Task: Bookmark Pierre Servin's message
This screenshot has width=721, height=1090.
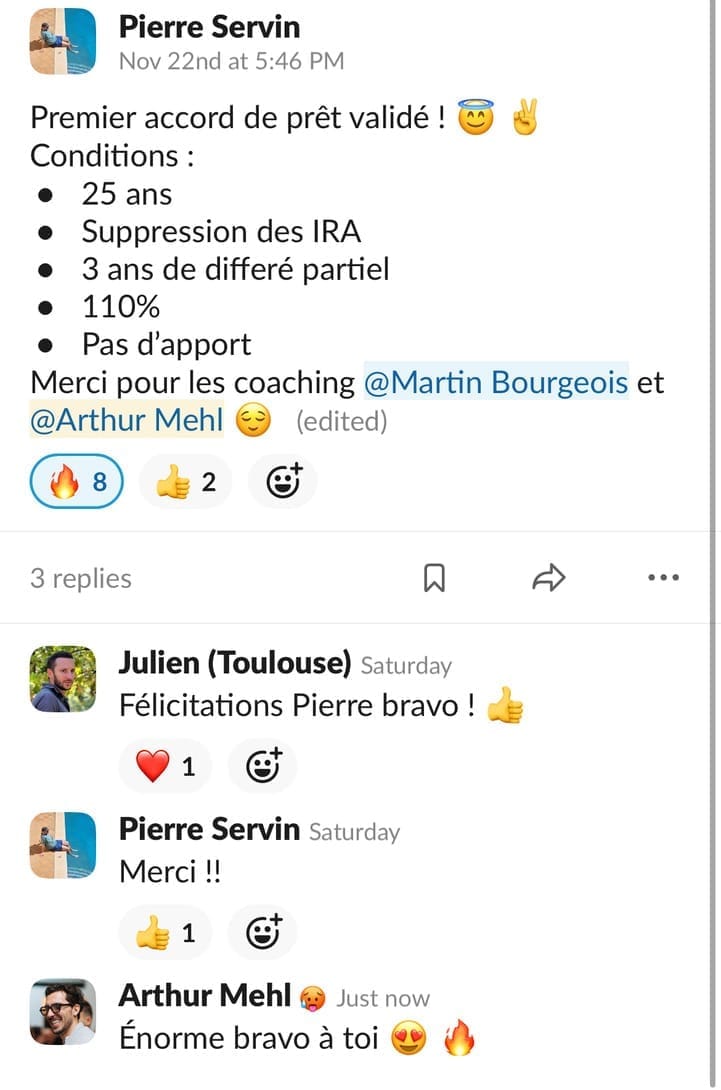Action: point(435,577)
